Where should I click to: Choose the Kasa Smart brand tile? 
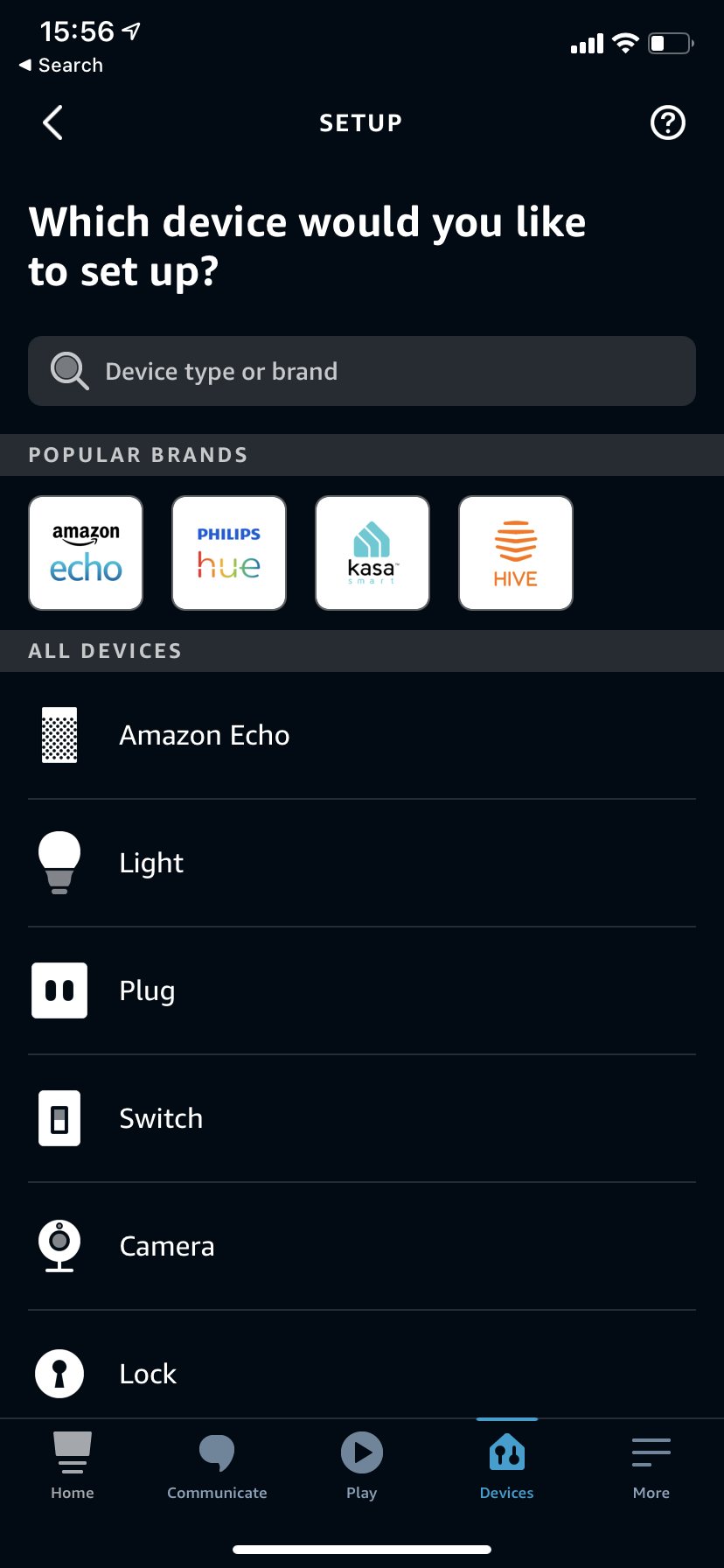[372, 553]
